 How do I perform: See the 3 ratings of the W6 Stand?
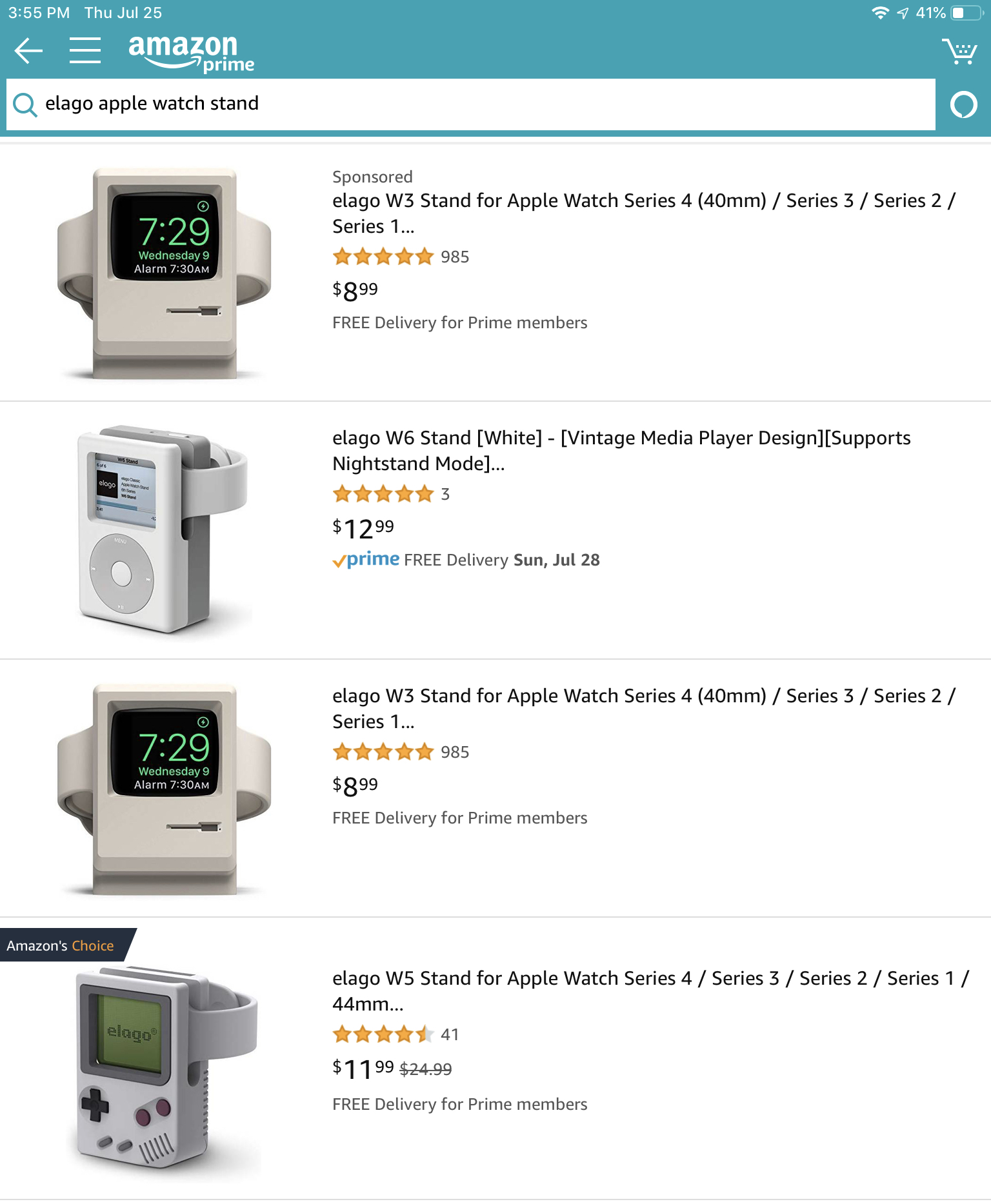[x=390, y=495]
